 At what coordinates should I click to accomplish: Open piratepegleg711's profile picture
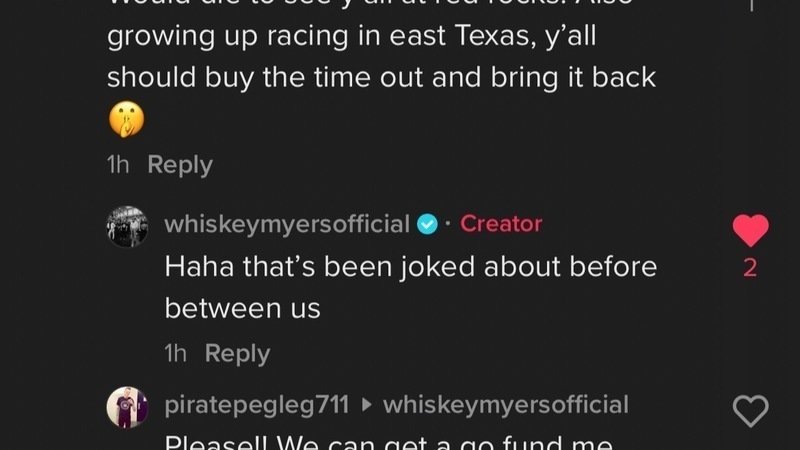(127, 407)
